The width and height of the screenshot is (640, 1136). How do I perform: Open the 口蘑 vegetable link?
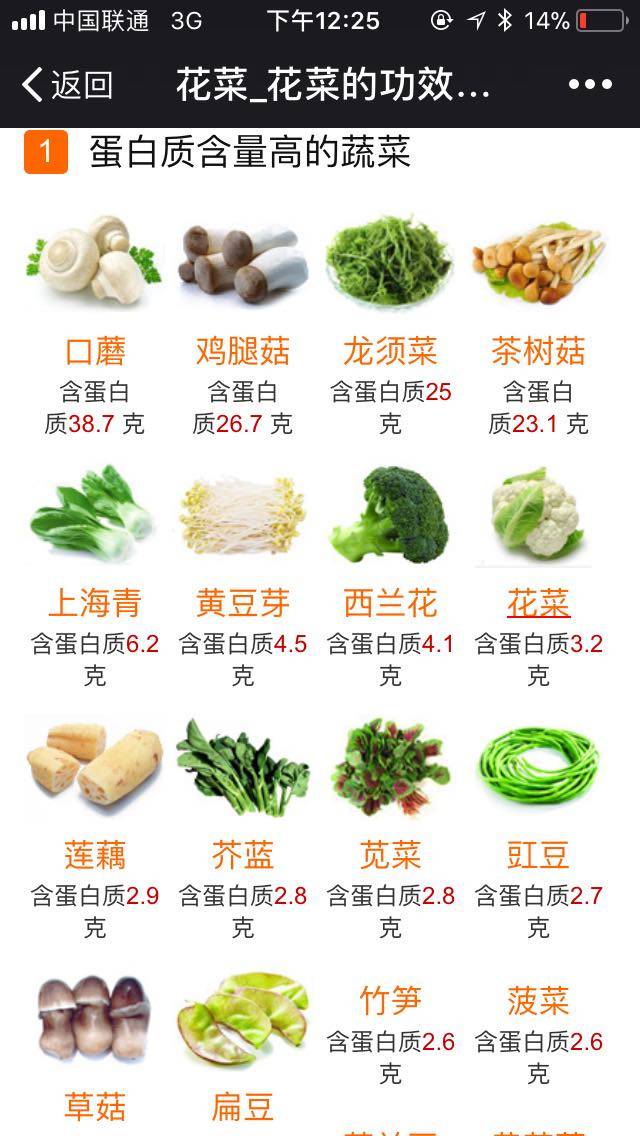[95, 352]
